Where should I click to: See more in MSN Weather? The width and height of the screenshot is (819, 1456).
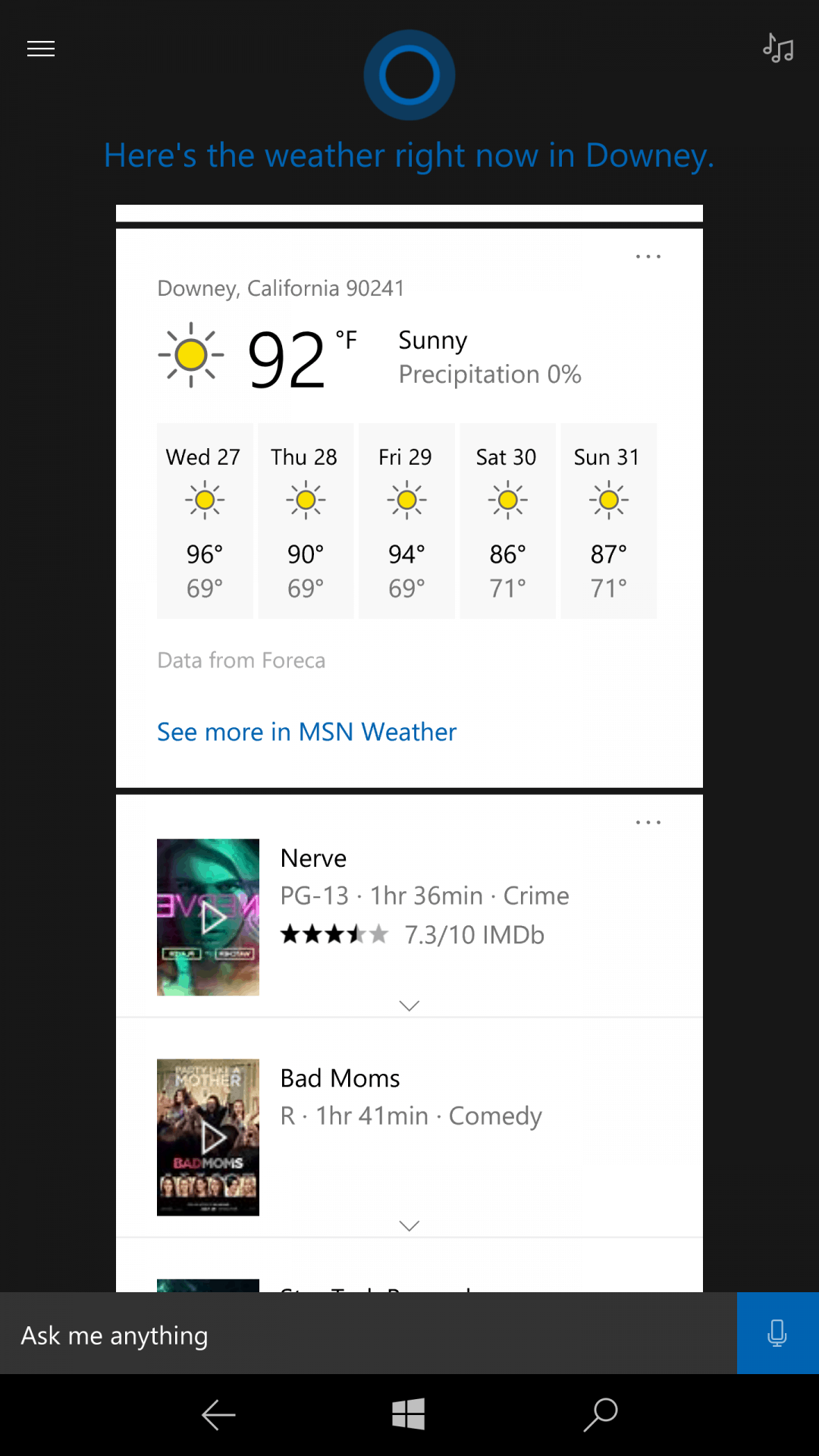tap(306, 732)
